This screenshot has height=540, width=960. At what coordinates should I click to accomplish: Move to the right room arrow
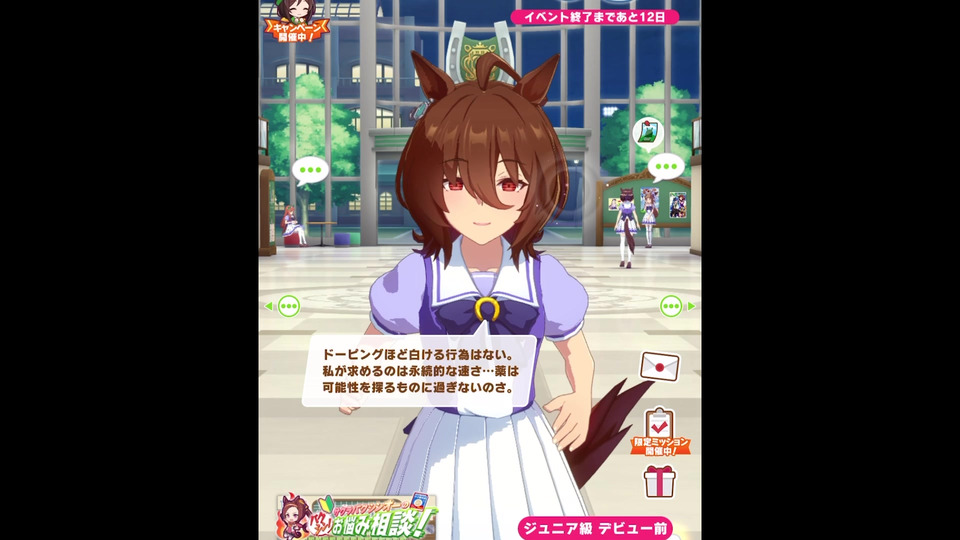click(x=677, y=306)
